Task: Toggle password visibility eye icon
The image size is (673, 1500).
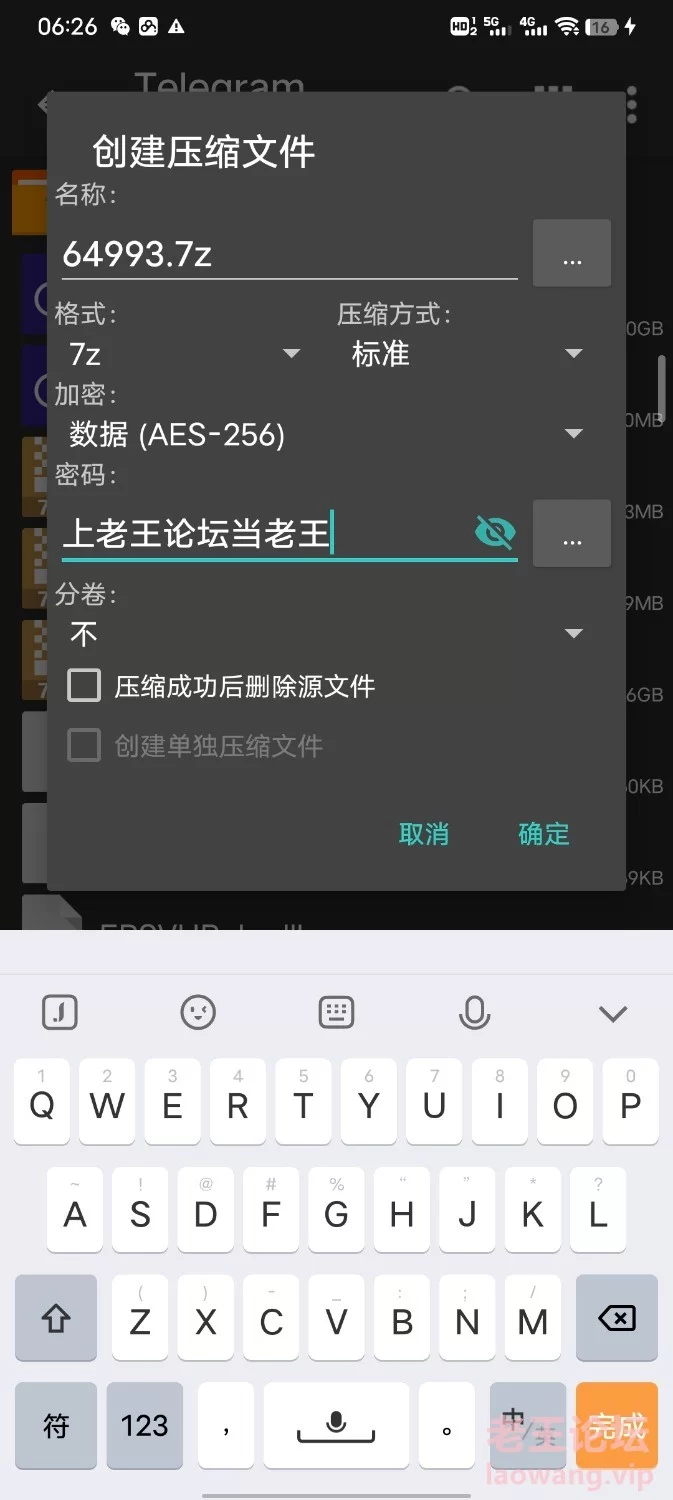Action: 494,534
